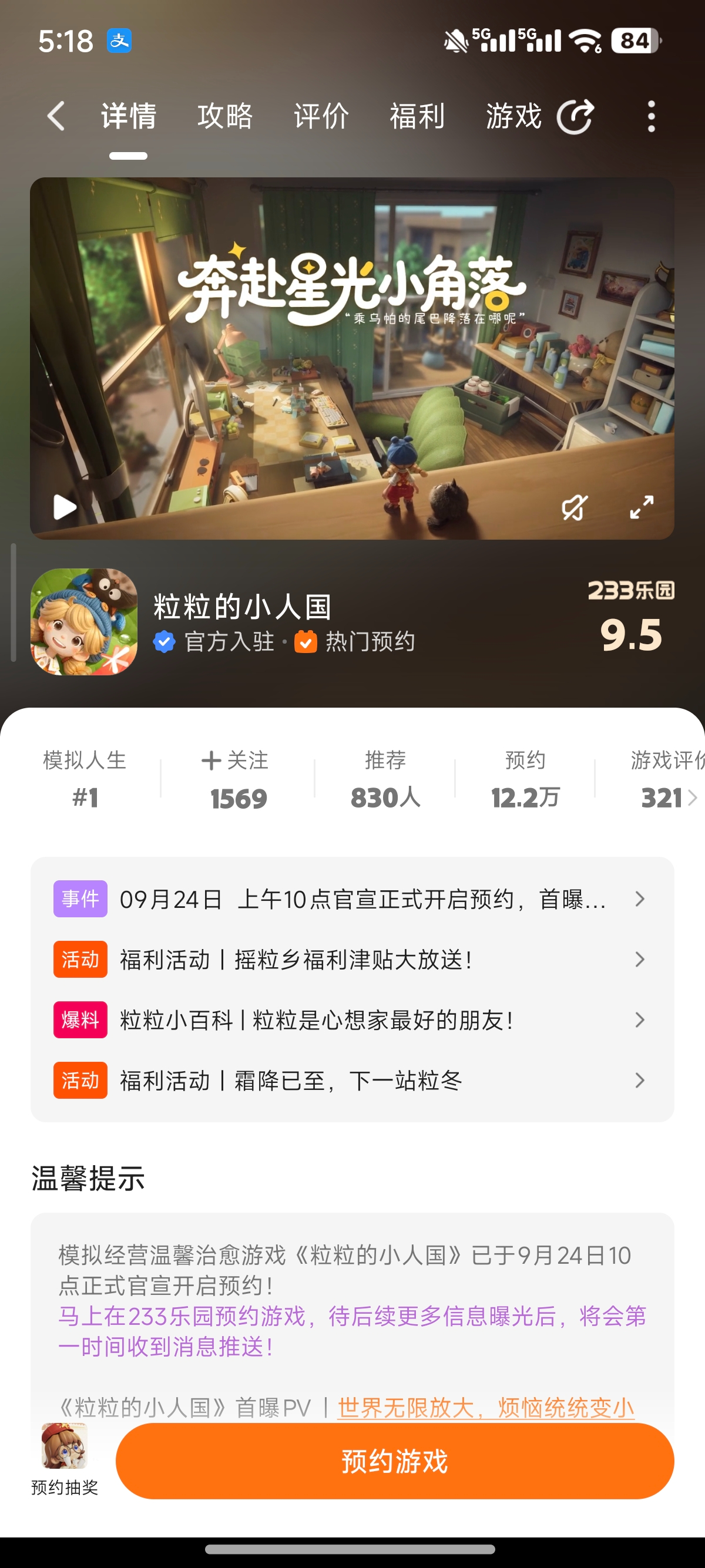The width and height of the screenshot is (705, 1568).
Task: Go back using the top-left arrow
Action: click(x=56, y=116)
